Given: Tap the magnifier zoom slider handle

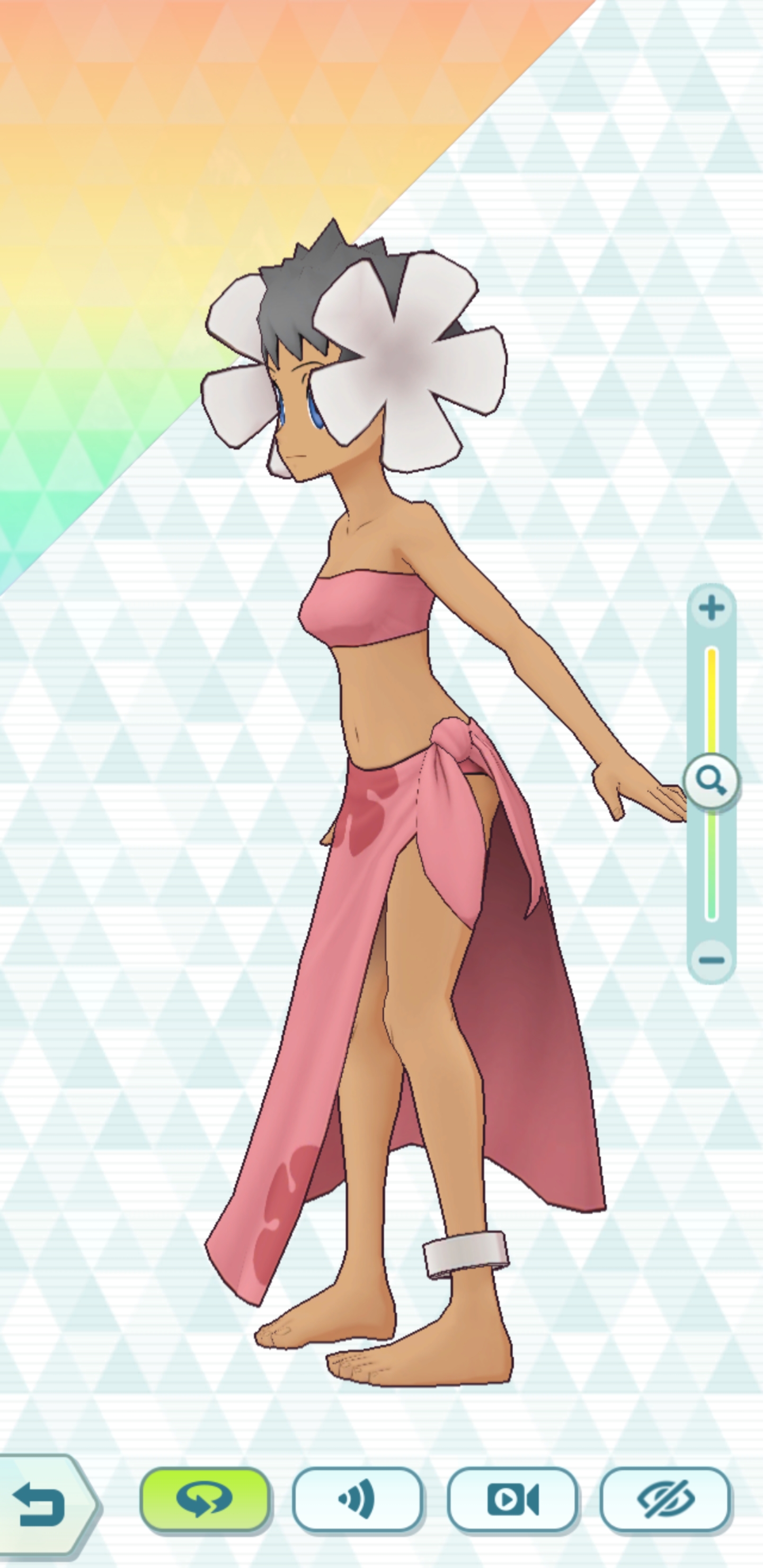Looking at the screenshot, I should click(711, 781).
